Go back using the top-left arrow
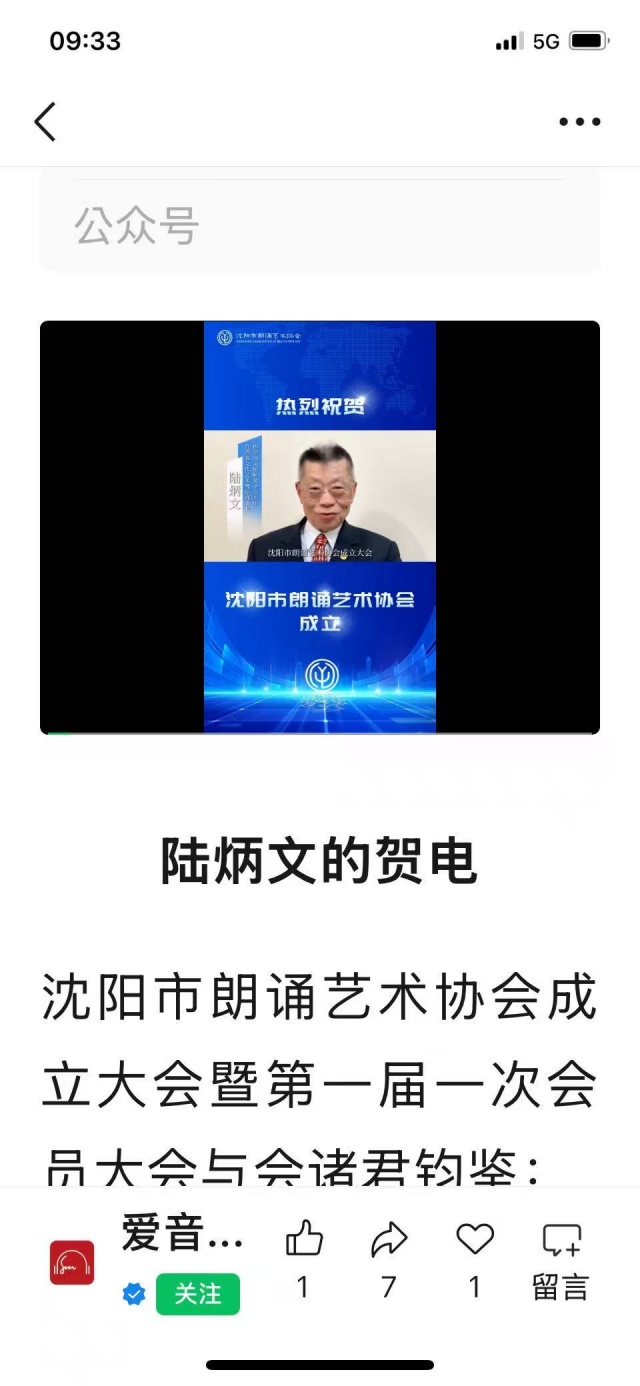This screenshot has height=1386, width=640. point(45,121)
